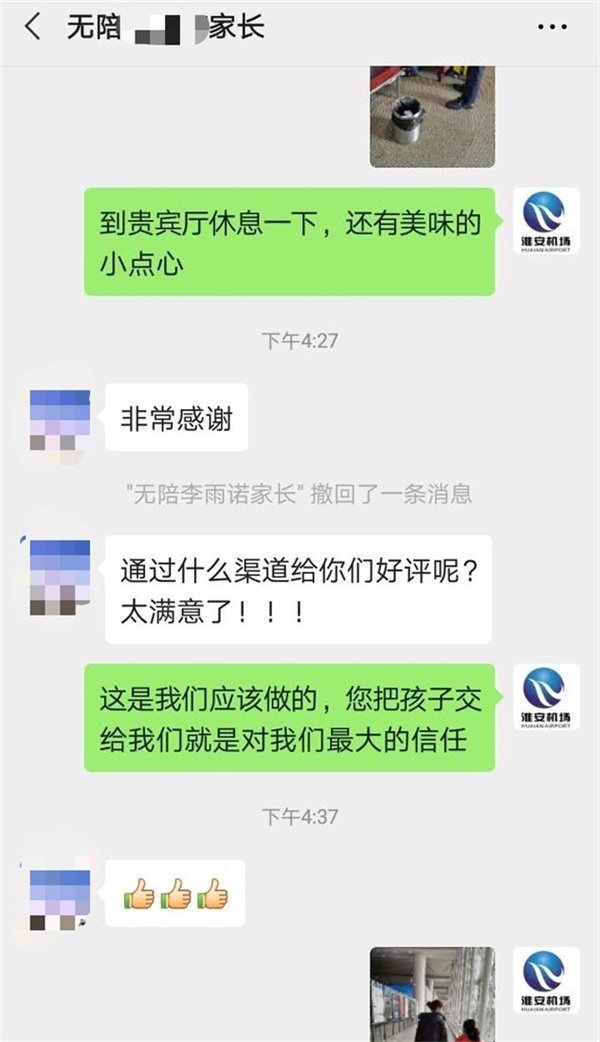
Task: Open the chat overflow menu
Action: (552, 28)
